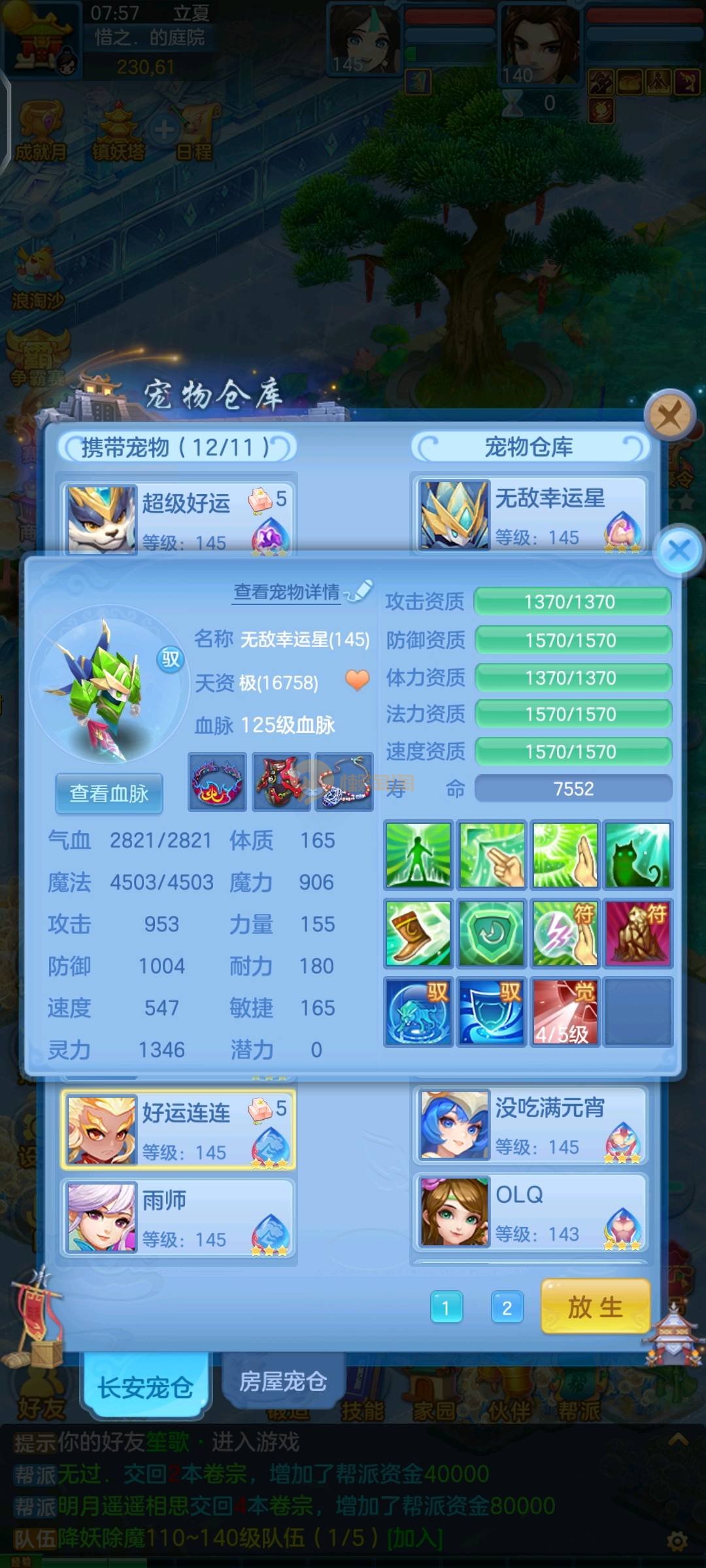Tap the 放生 release button
This screenshot has height=1568, width=706.
tap(595, 1307)
